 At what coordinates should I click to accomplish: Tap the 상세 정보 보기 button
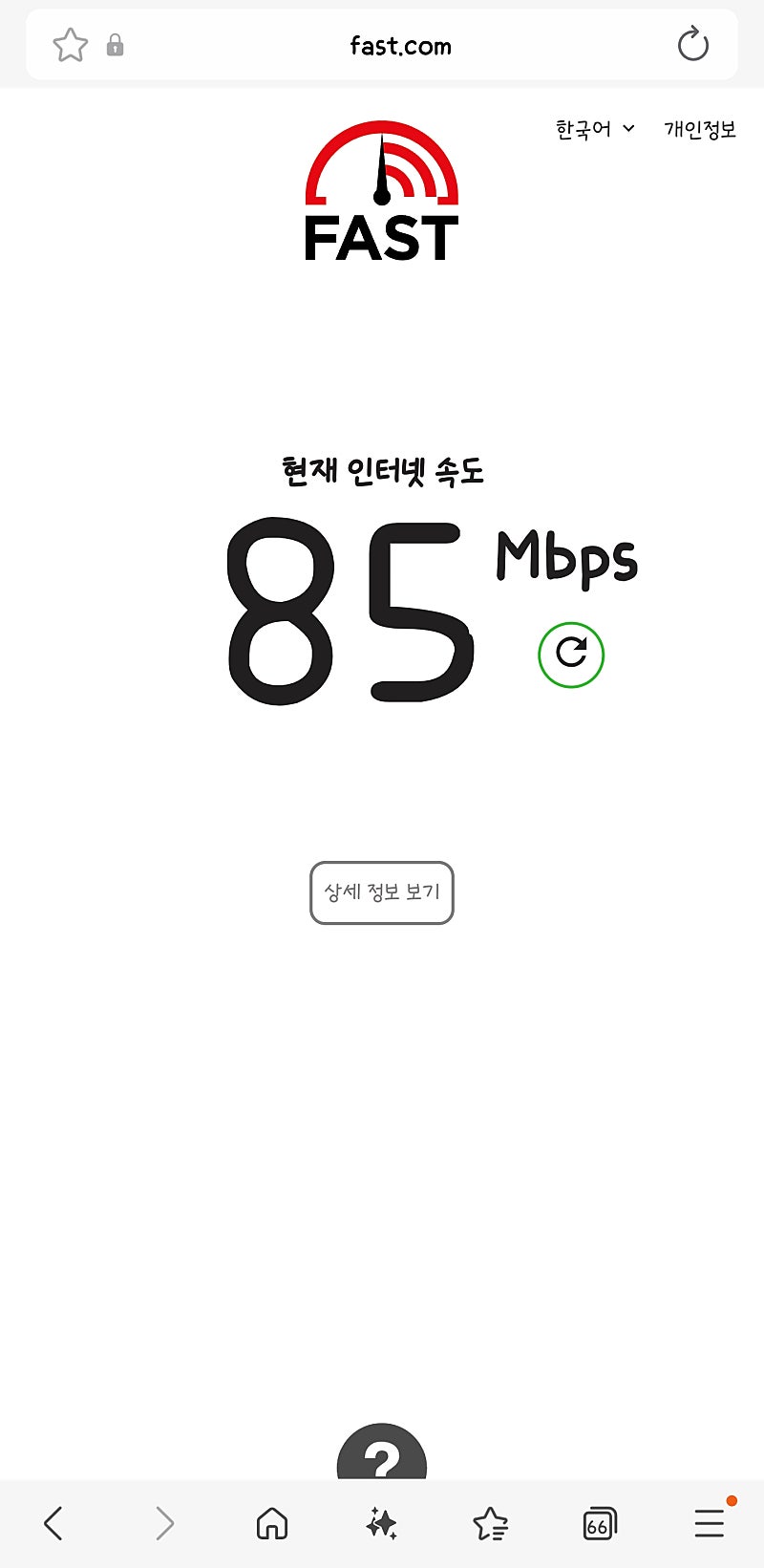click(x=382, y=892)
